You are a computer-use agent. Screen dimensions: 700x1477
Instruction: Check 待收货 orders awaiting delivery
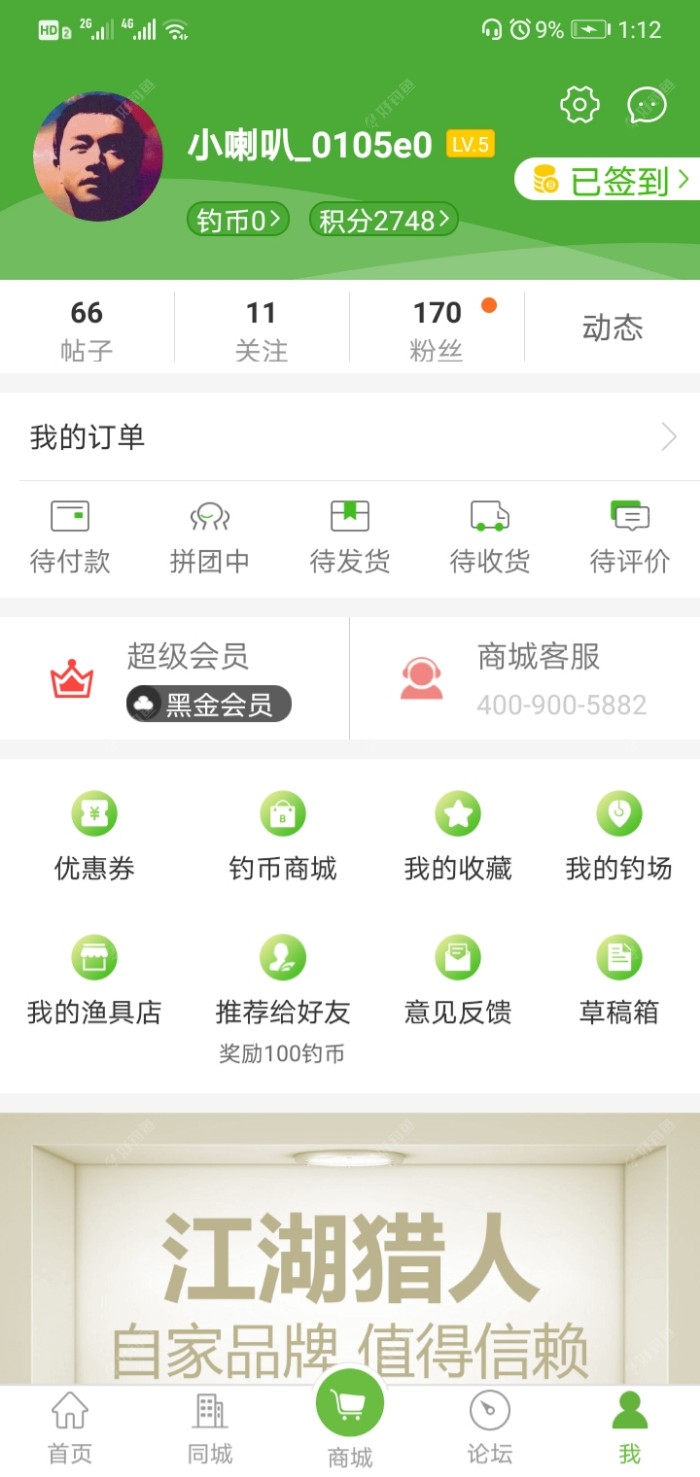[x=490, y=538]
